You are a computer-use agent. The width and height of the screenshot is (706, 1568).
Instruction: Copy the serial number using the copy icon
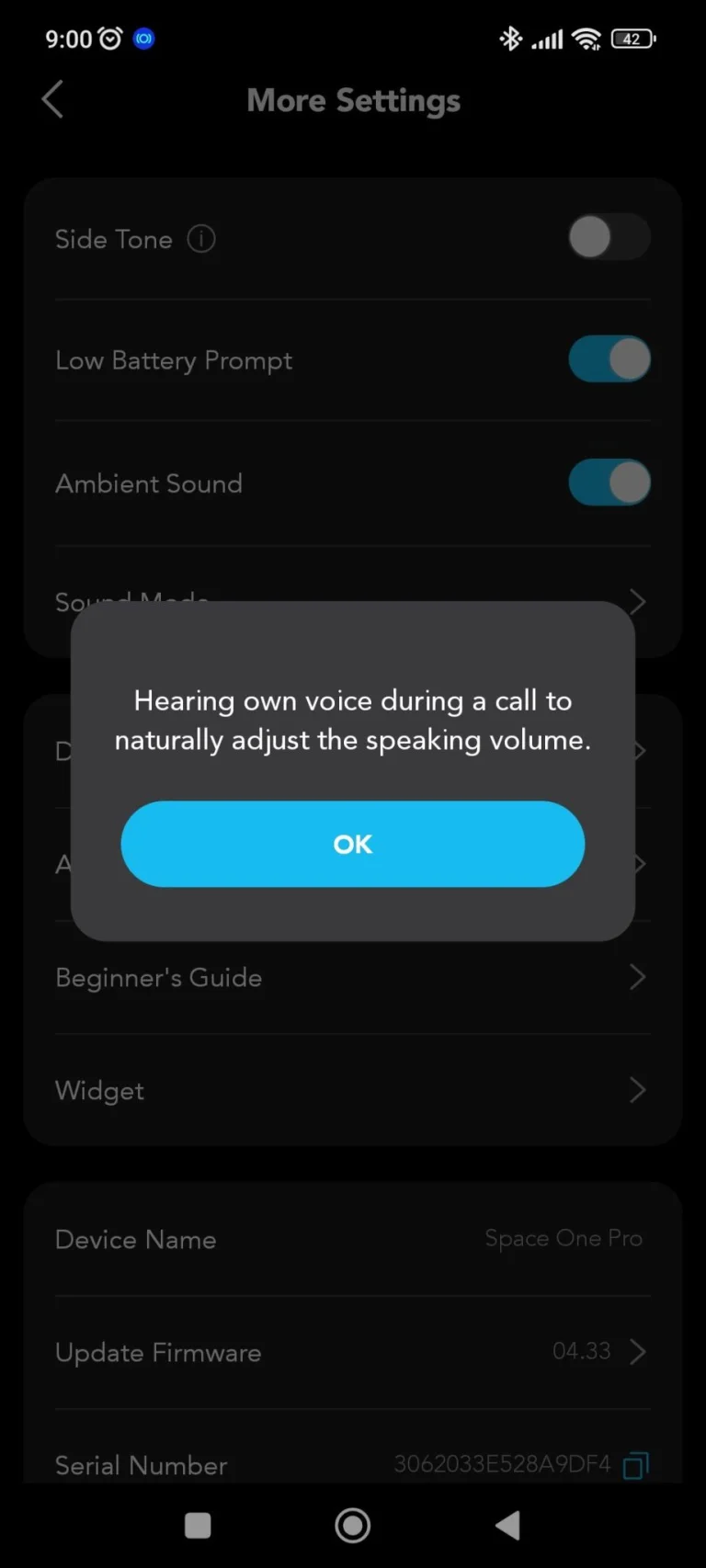634,1465
